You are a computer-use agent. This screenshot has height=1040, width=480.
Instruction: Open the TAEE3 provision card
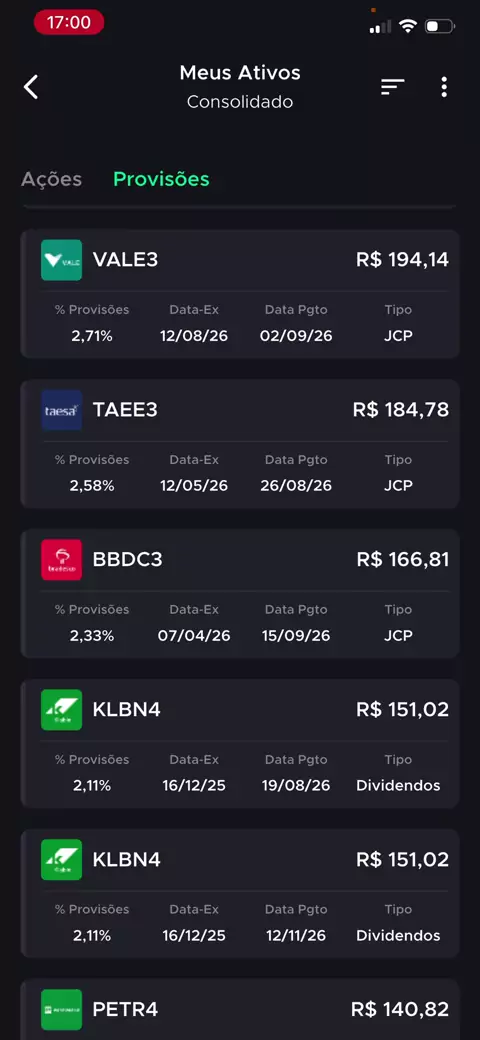pos(240,444)
